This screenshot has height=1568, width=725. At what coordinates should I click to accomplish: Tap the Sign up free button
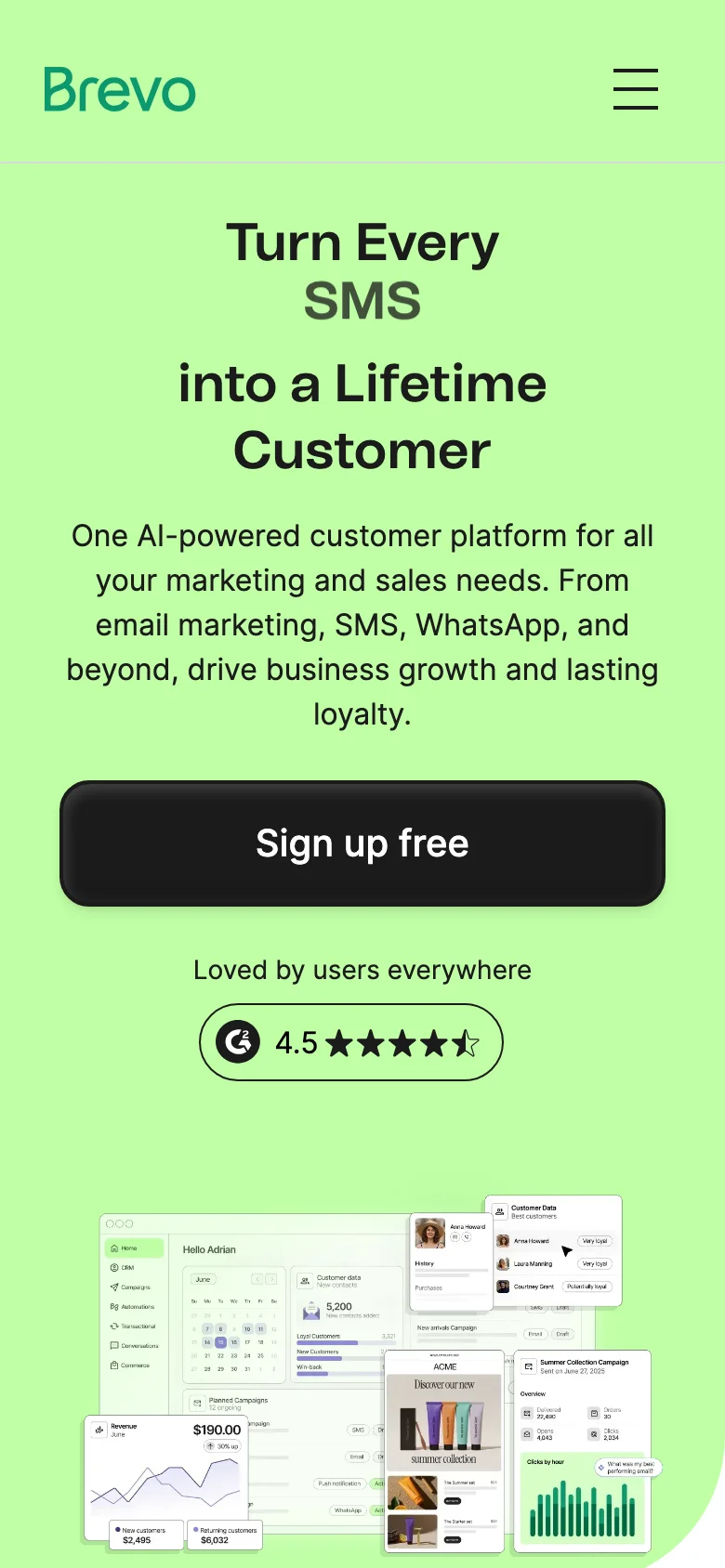click(x=362, y=843)
